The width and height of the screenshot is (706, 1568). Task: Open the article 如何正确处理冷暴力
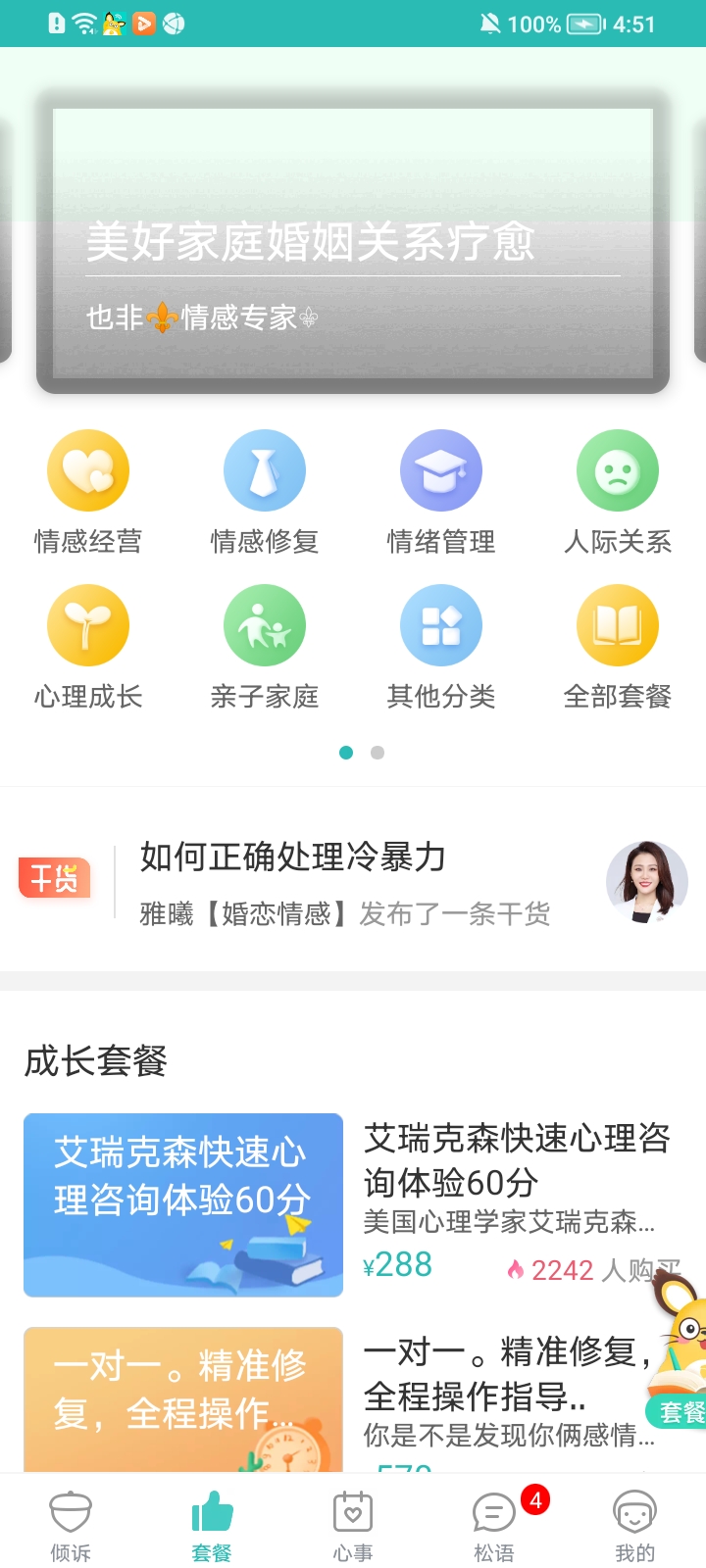(291, 857)
